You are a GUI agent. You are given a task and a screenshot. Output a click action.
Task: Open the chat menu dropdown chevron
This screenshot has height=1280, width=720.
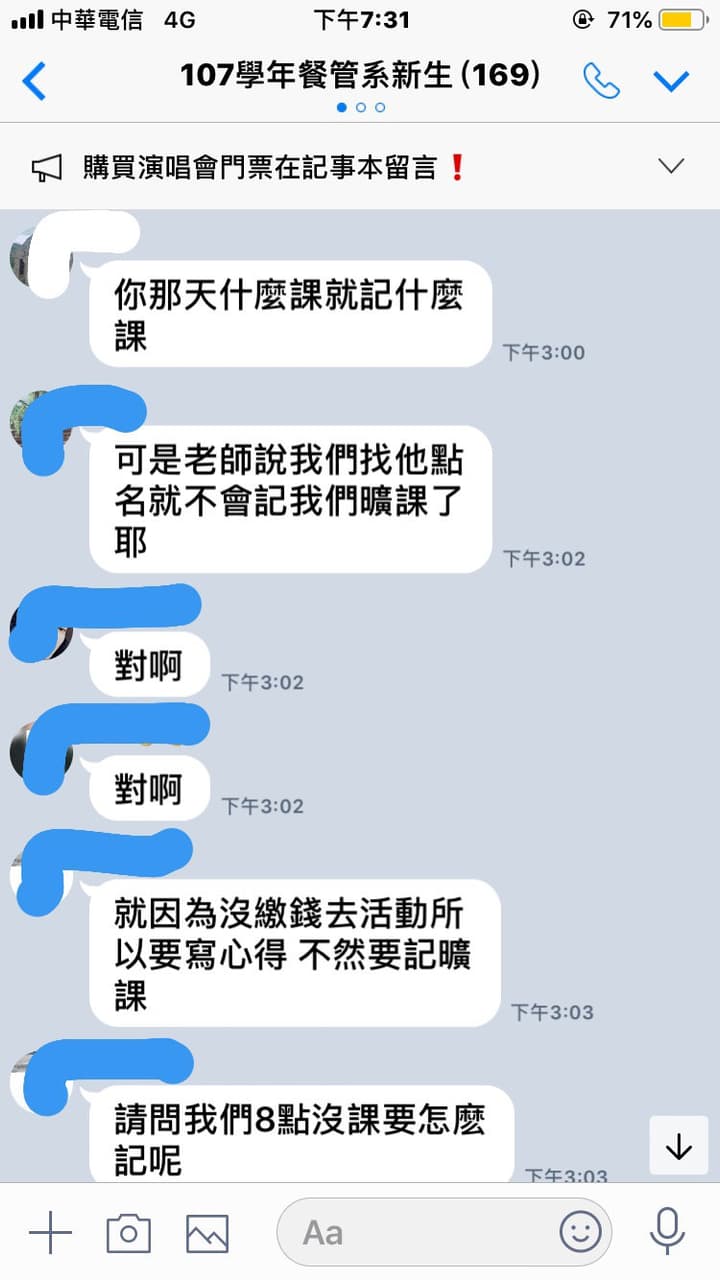click(672, 80)
